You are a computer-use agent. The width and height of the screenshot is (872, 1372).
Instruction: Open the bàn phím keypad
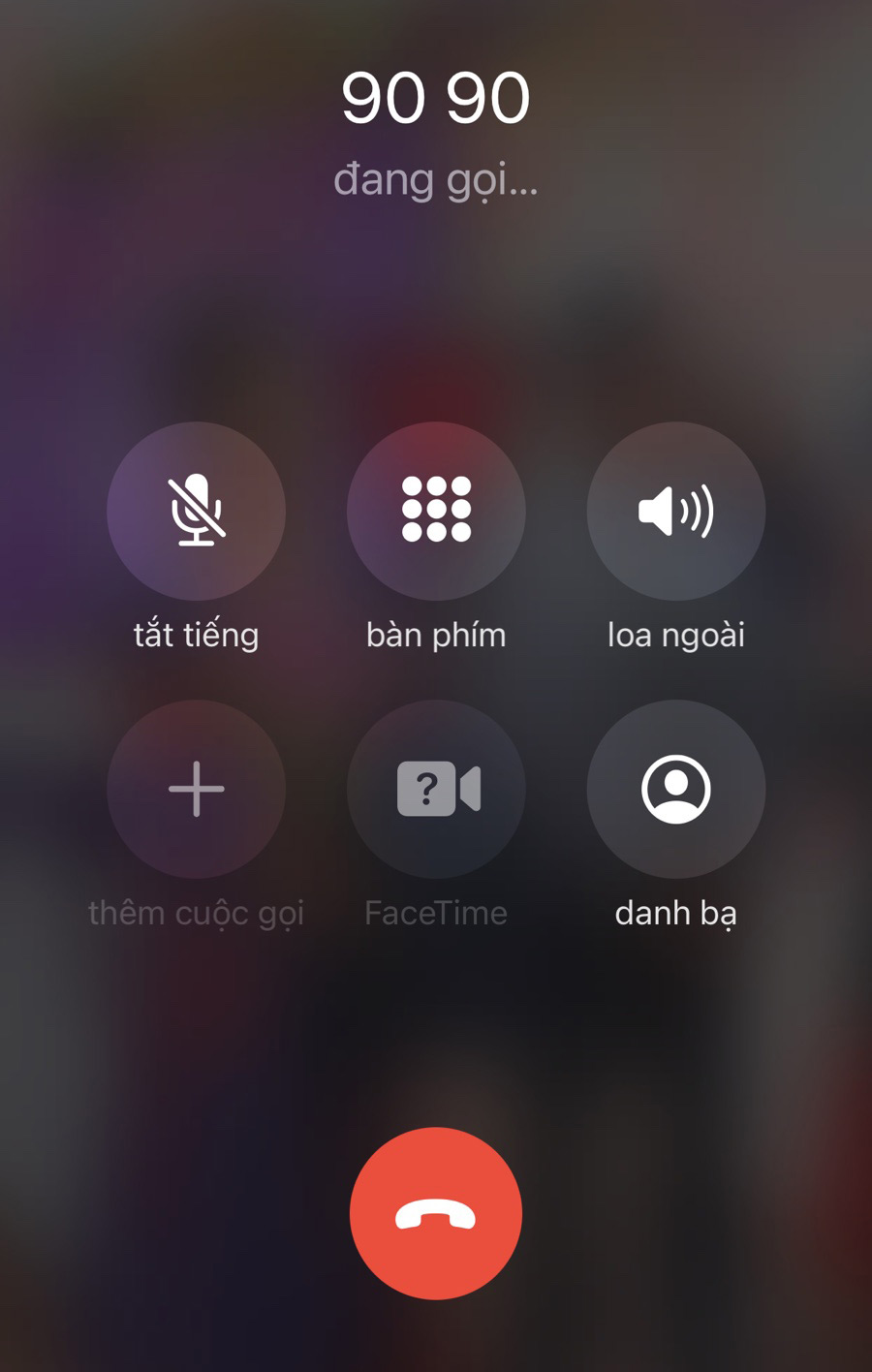436,511
